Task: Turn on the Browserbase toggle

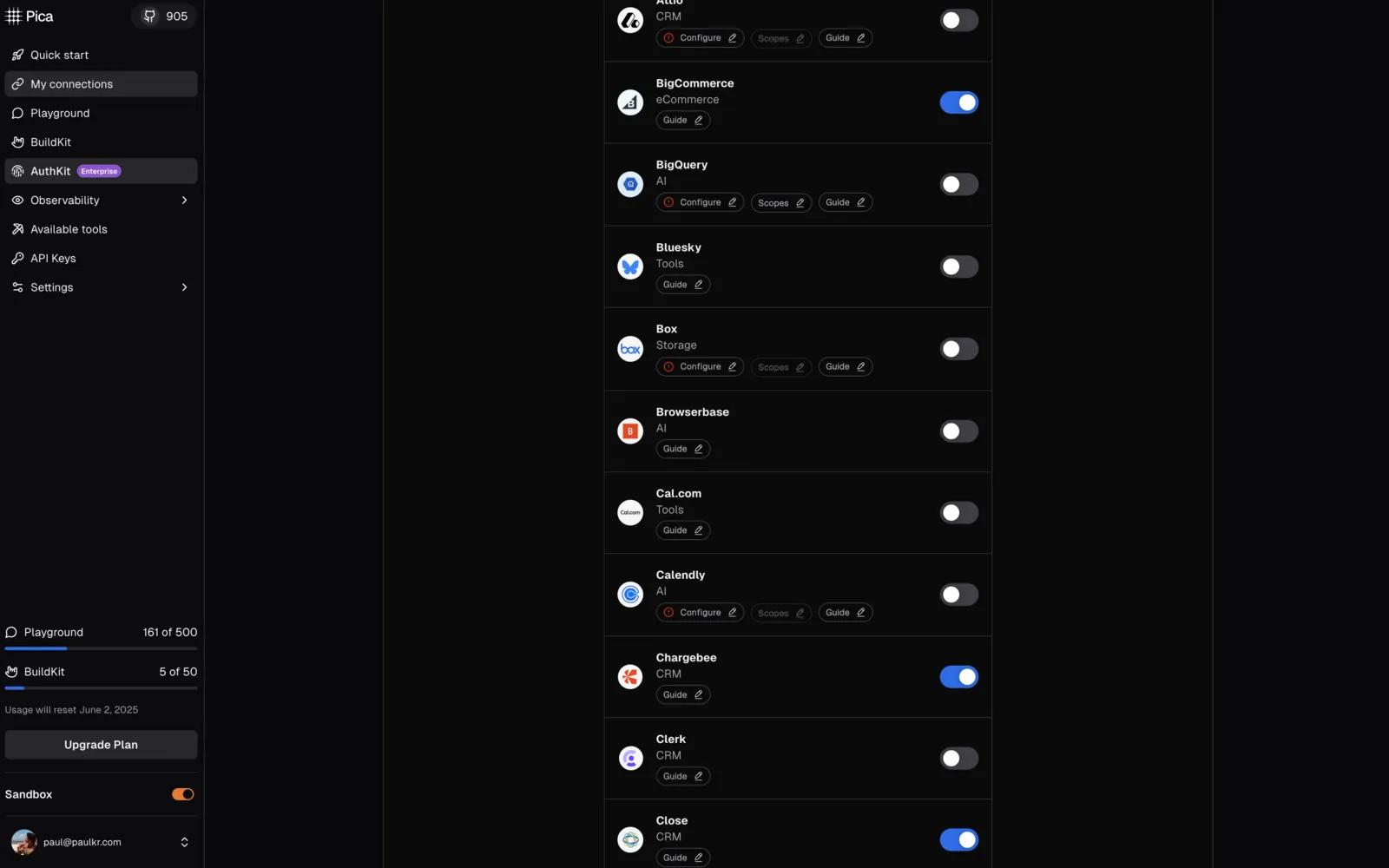Action: click(958, 431)
